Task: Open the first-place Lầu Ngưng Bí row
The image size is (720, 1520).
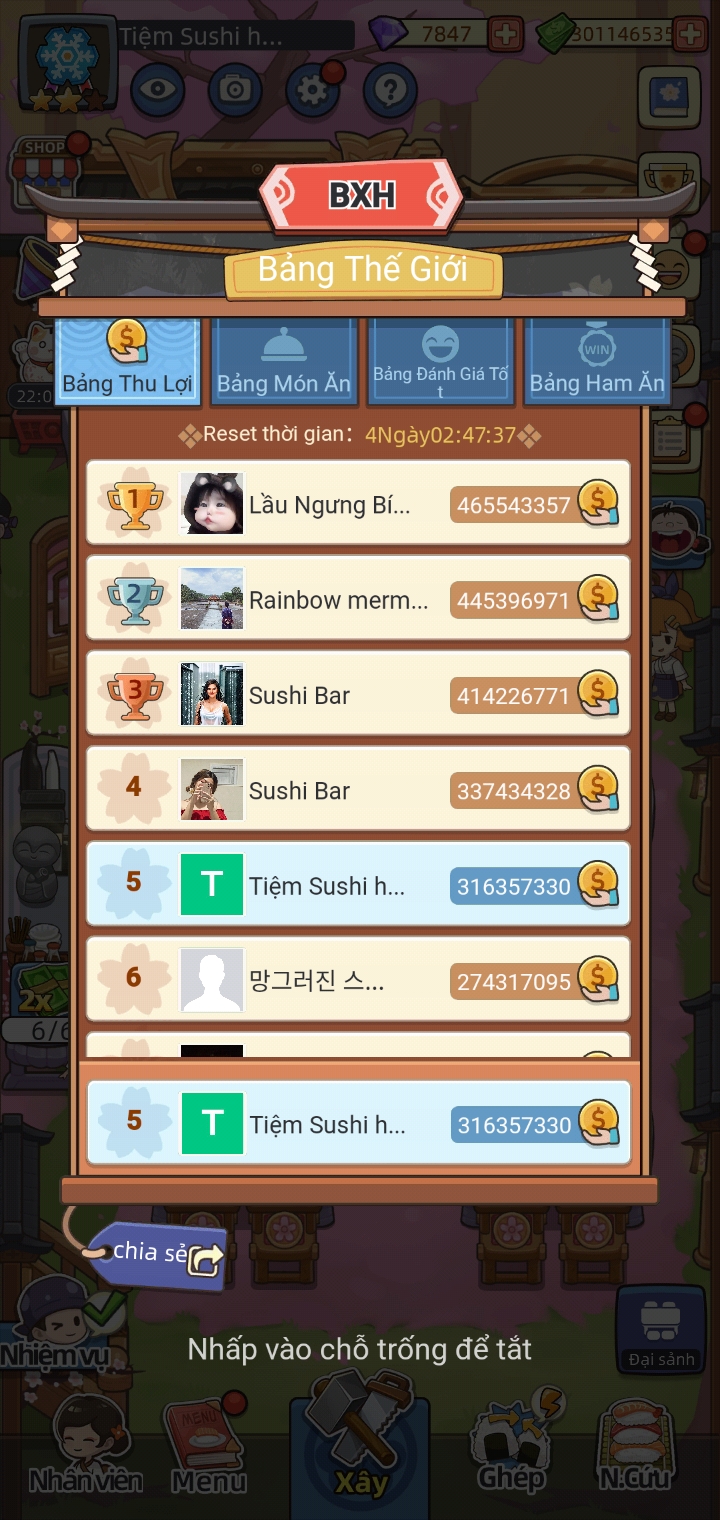Action: tap(358, 503)
